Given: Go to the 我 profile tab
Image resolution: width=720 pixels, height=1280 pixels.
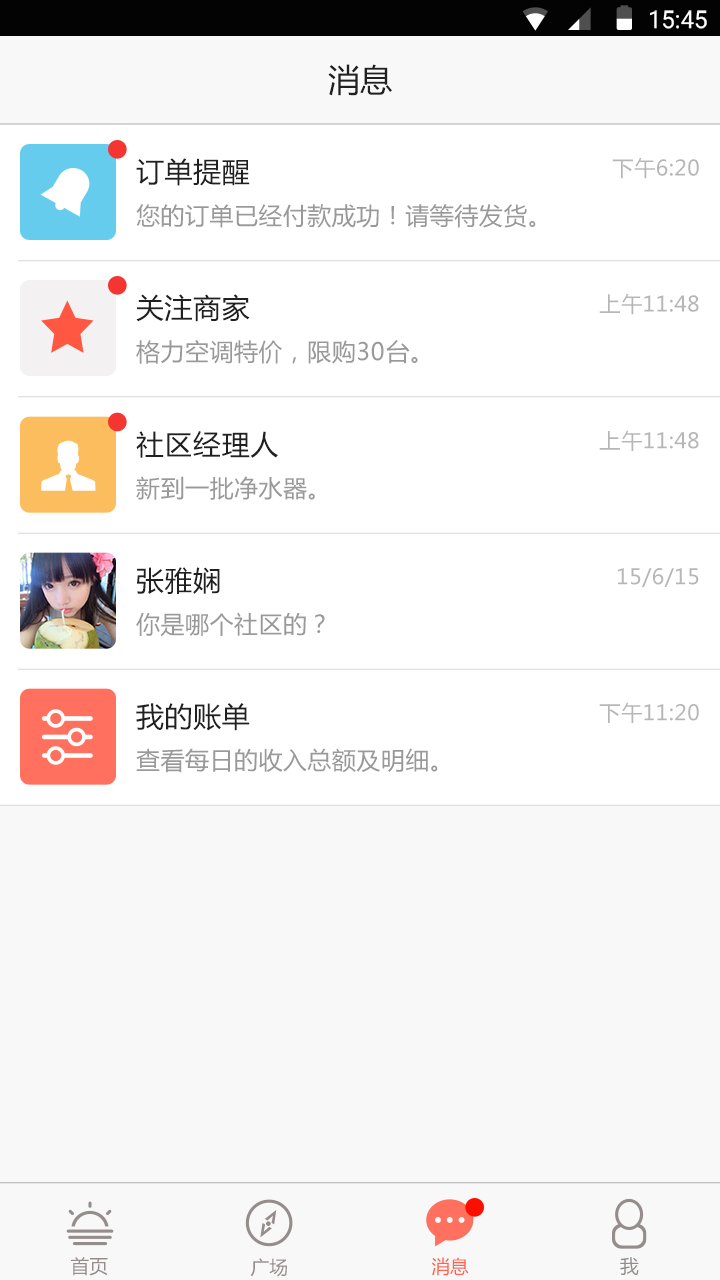Looking at the screenshot, I should (x=629, y=1235).
